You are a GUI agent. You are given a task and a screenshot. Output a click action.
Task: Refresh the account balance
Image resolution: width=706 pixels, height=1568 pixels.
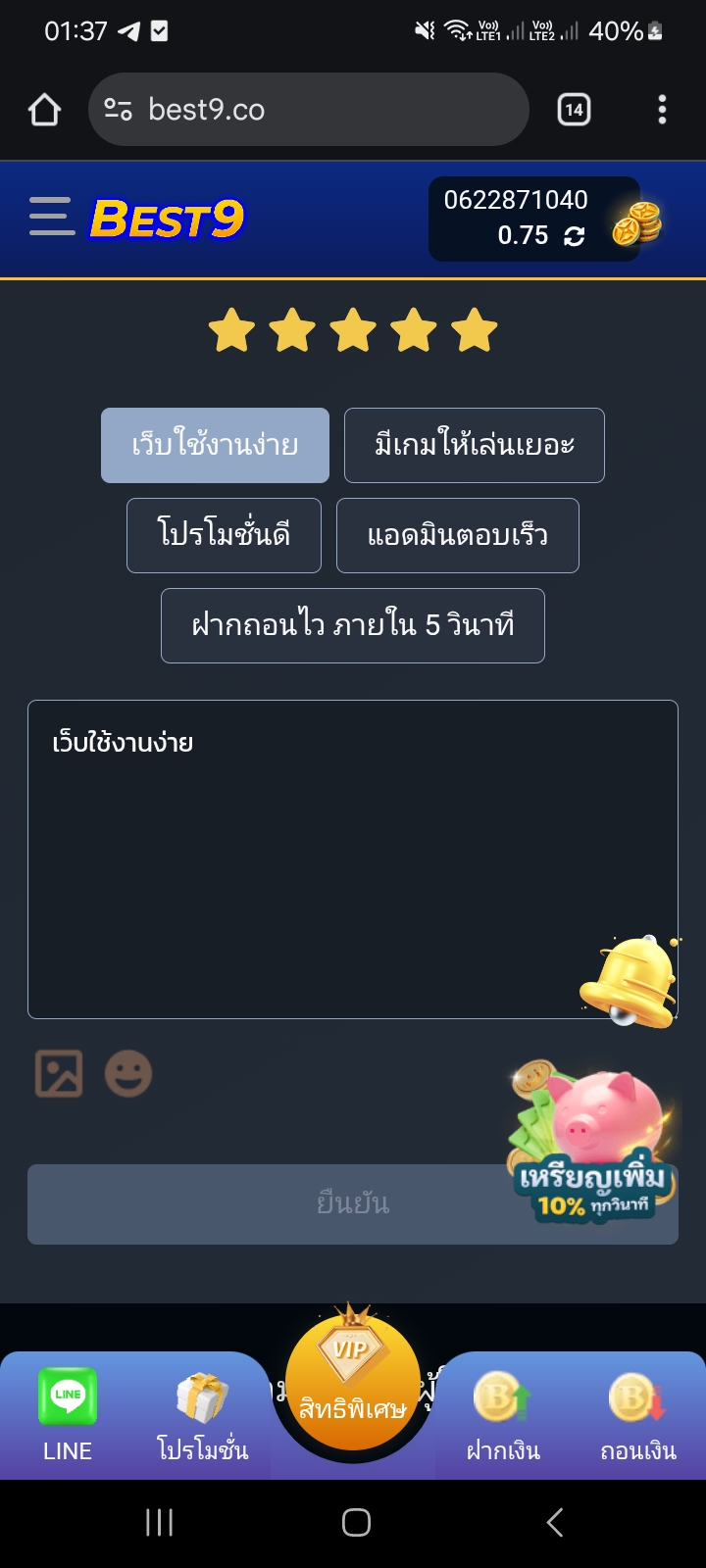click(x=575, y=236)
